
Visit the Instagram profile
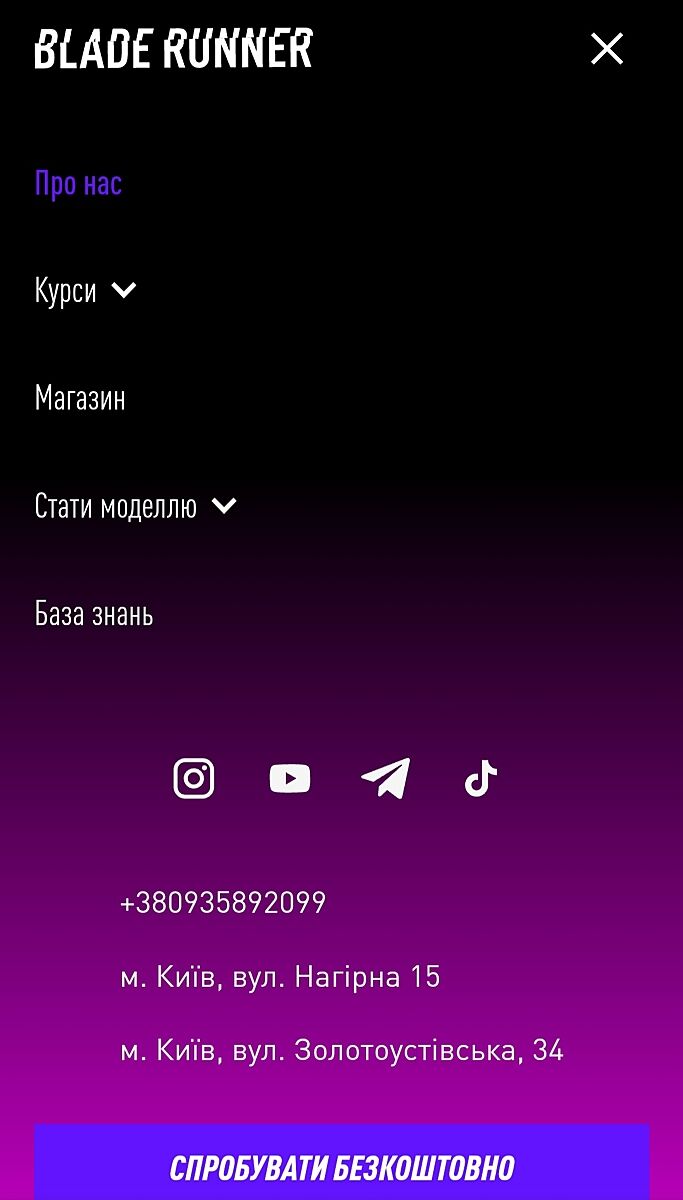pos(194,778)
